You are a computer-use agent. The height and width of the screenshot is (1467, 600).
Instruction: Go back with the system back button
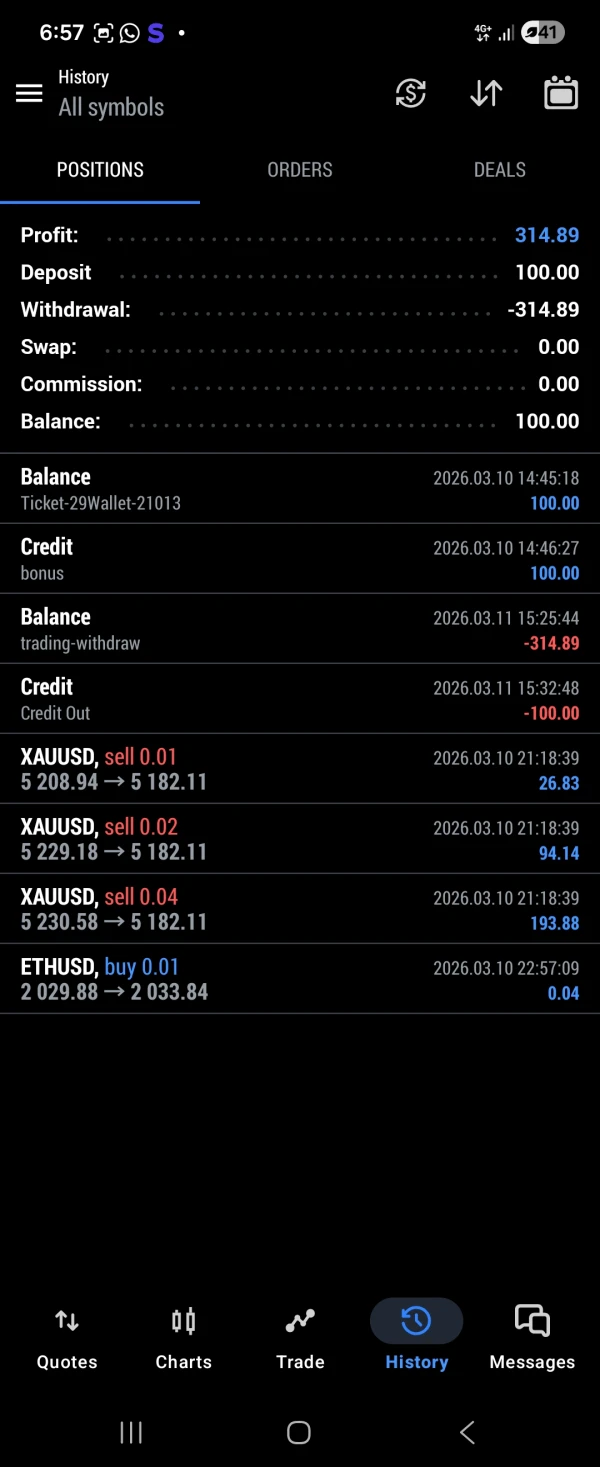pos(467,1432)
